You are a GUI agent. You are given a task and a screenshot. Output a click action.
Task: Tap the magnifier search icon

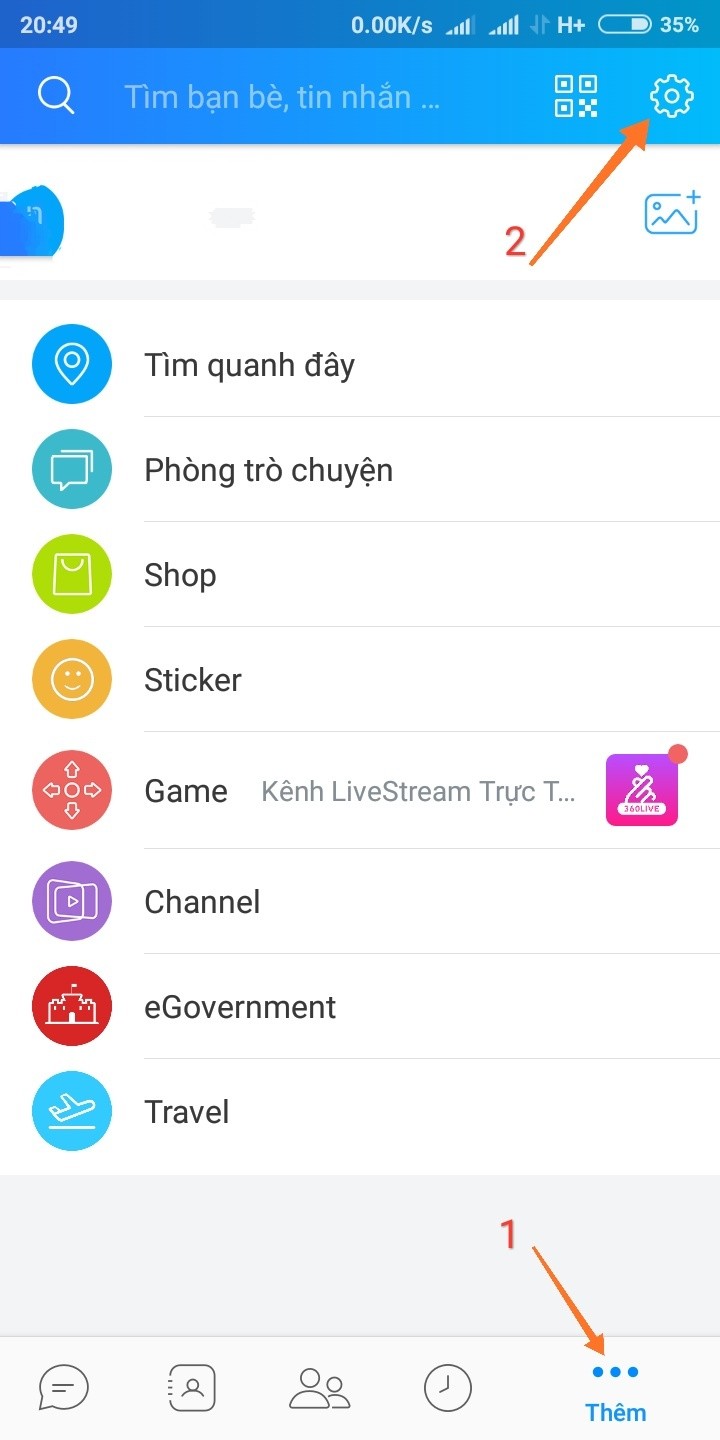(x=56, y=96)
